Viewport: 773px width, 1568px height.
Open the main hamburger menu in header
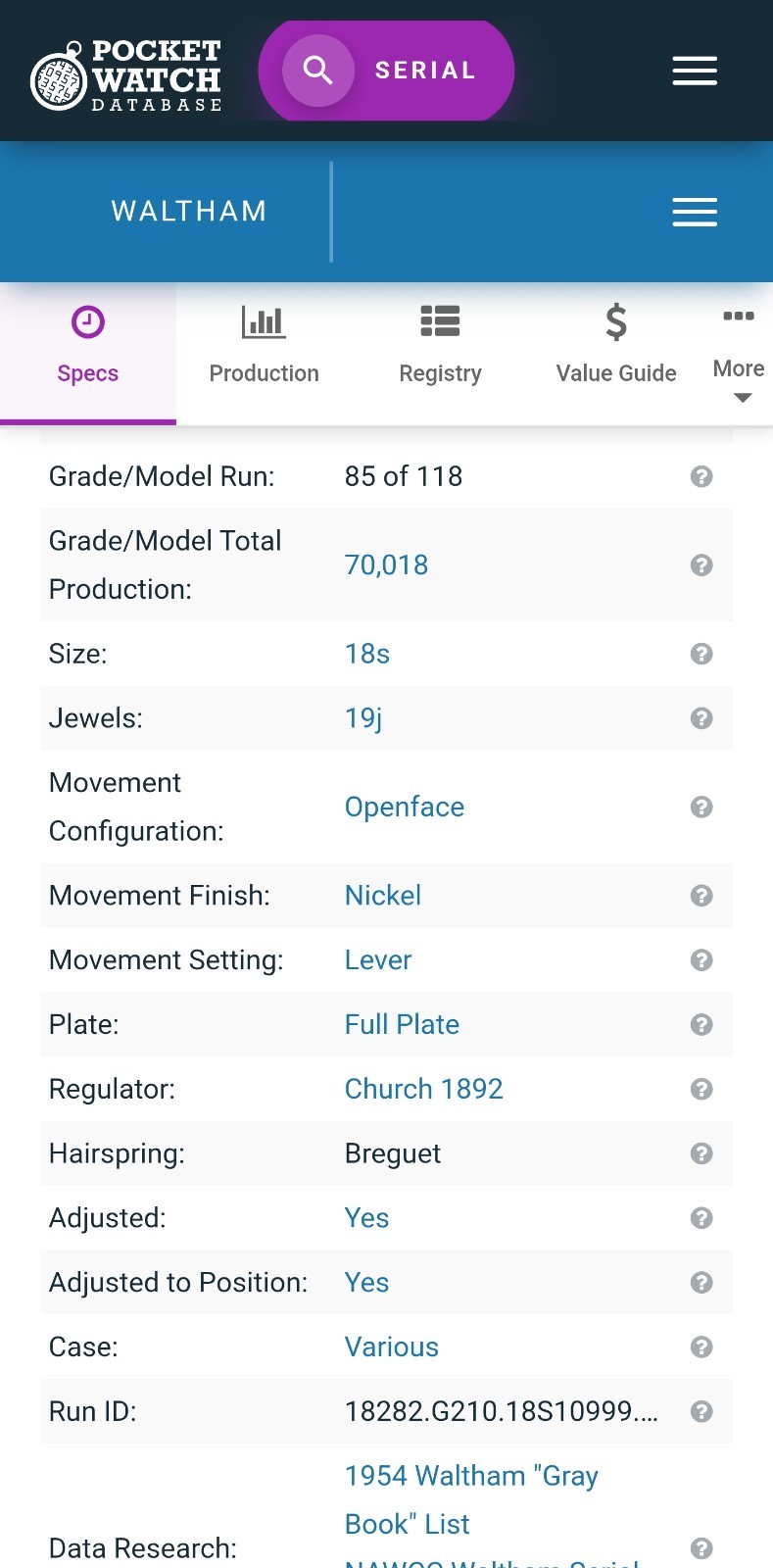(695, 71)
